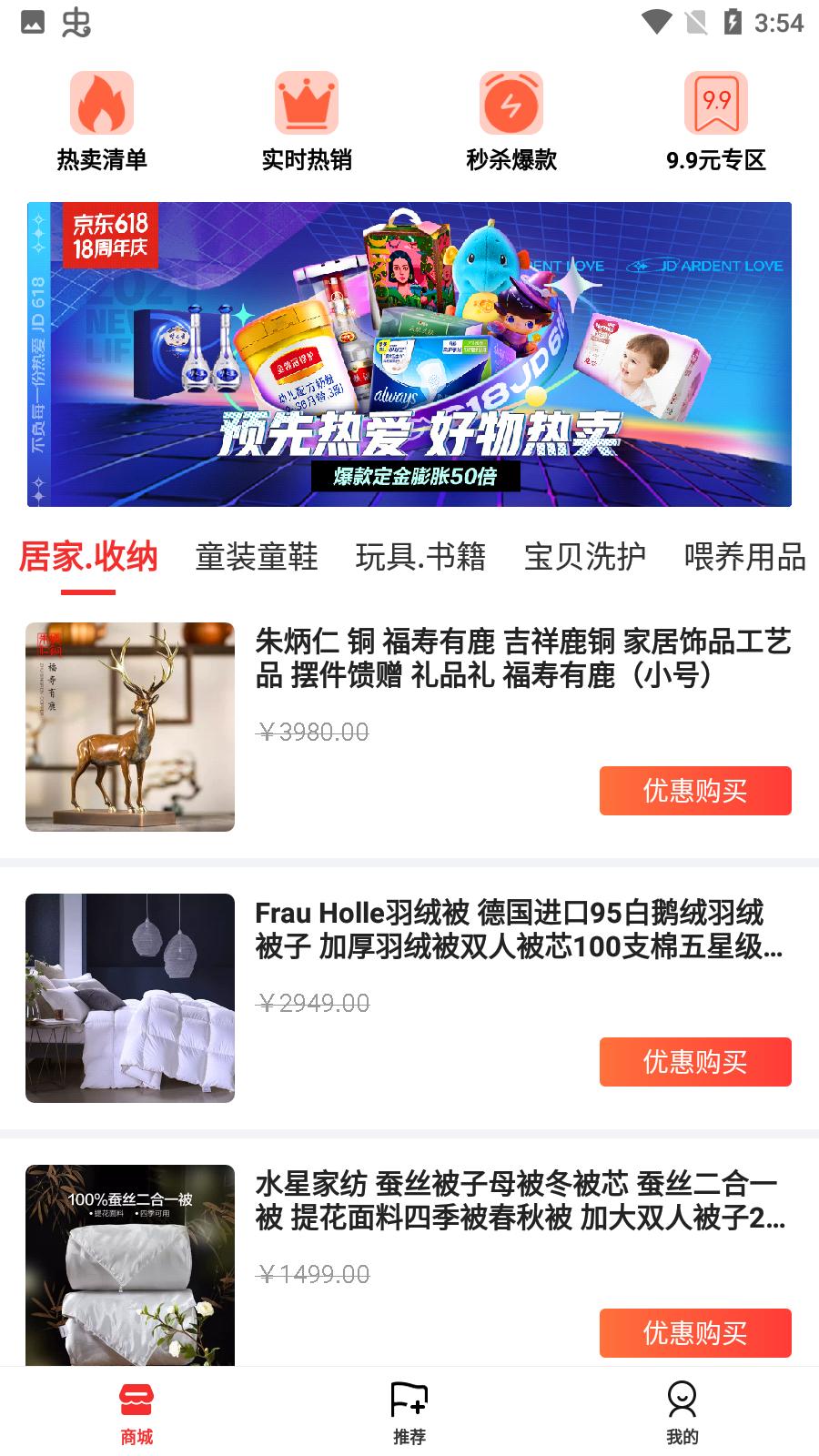
Task: Switch to the 宝贝洗护 tab
Action: coord(585,557)
